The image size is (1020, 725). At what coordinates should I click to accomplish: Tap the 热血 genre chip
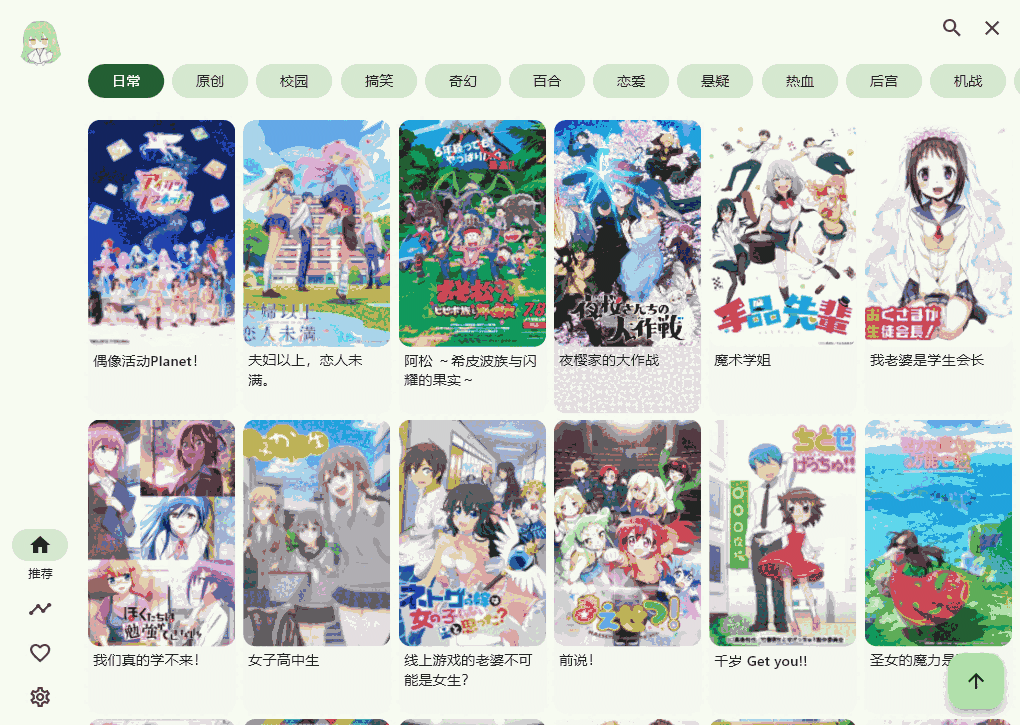pos(800,81)
